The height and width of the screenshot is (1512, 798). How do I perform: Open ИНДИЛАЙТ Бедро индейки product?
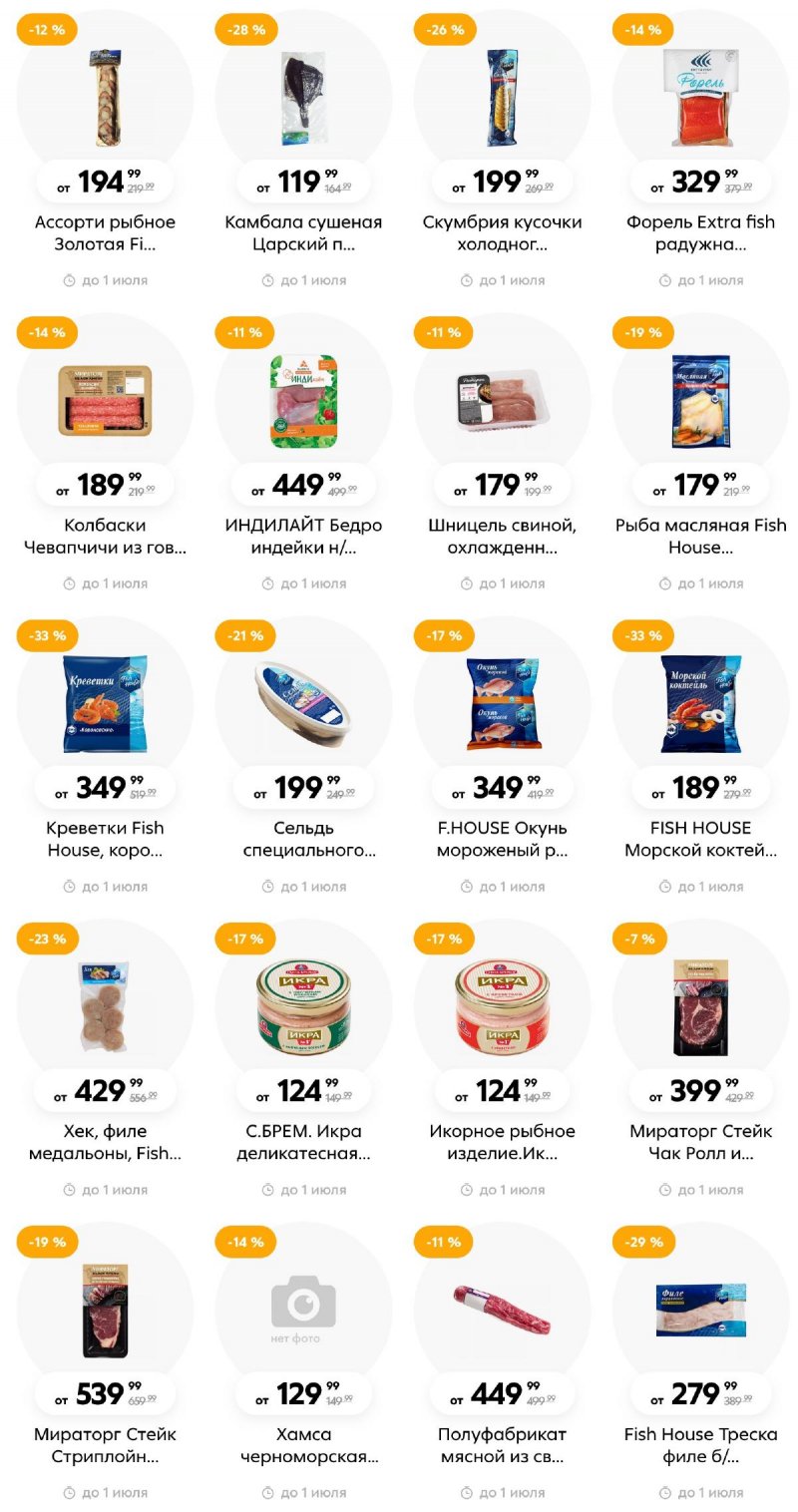click(303, 401)
